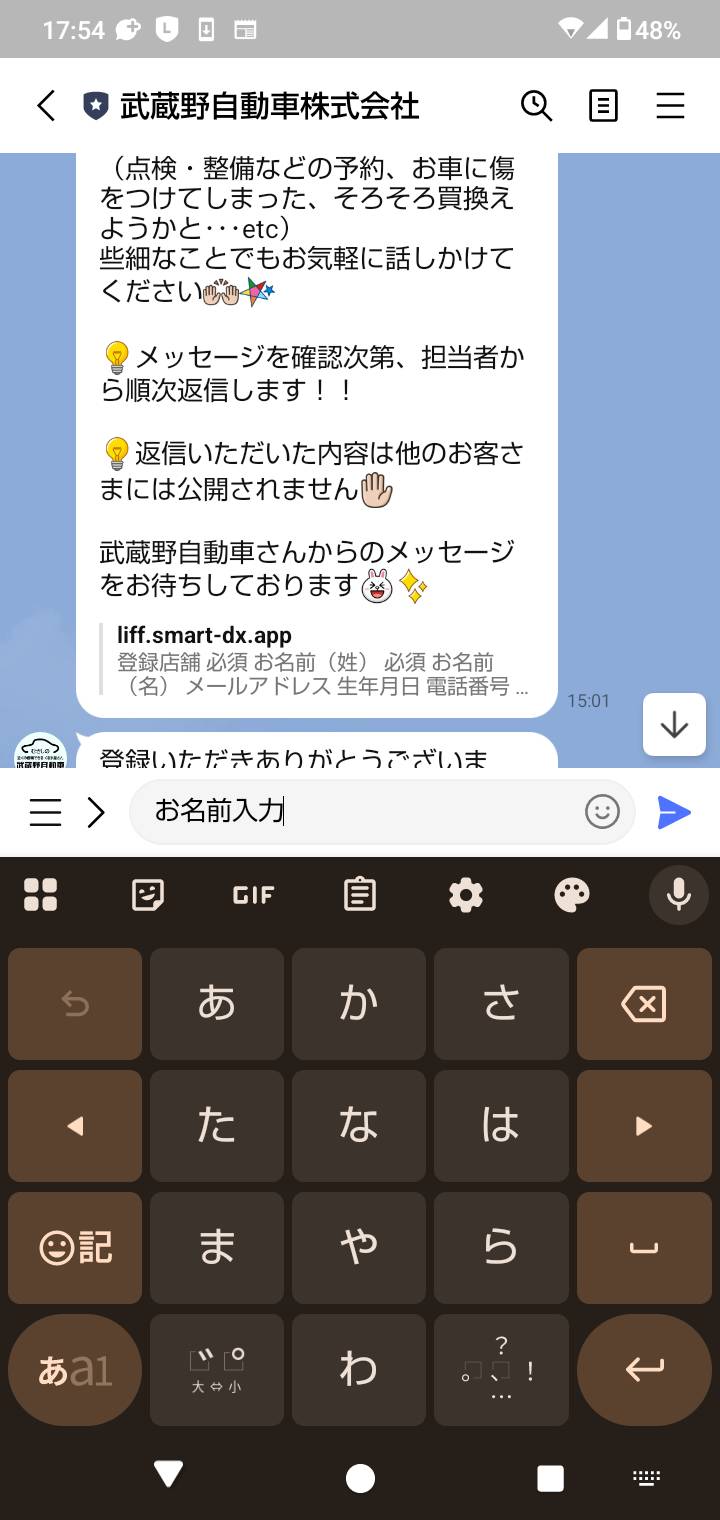The image size is (720, 1520).
Task: Expand the attachment options chevron
Action: click(96, 813)
